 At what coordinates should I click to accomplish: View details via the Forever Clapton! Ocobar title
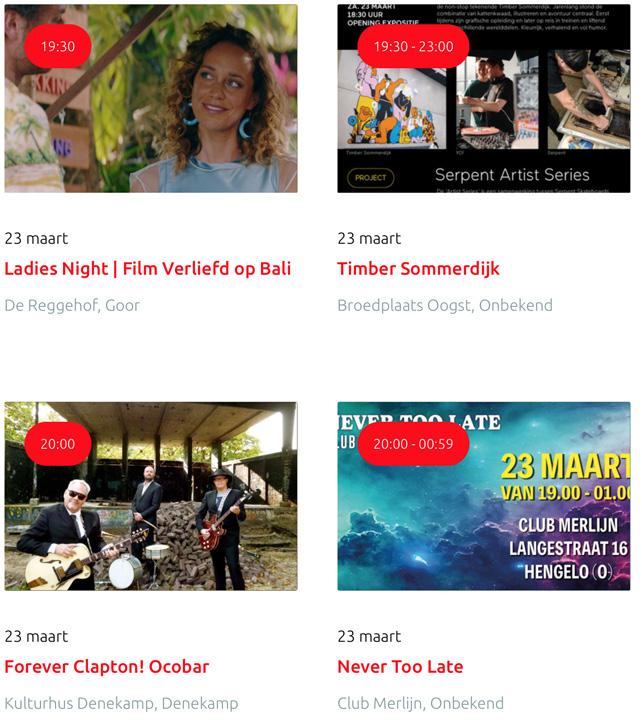107,666
